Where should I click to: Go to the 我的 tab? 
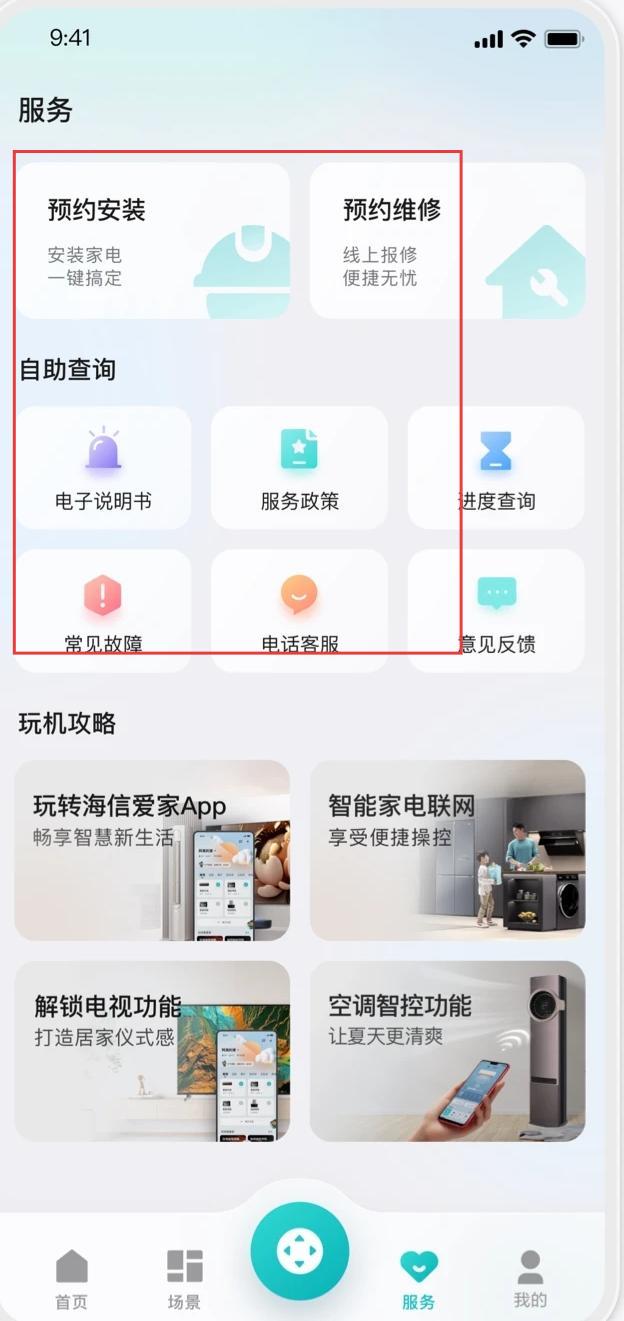tap(530, 1278)
